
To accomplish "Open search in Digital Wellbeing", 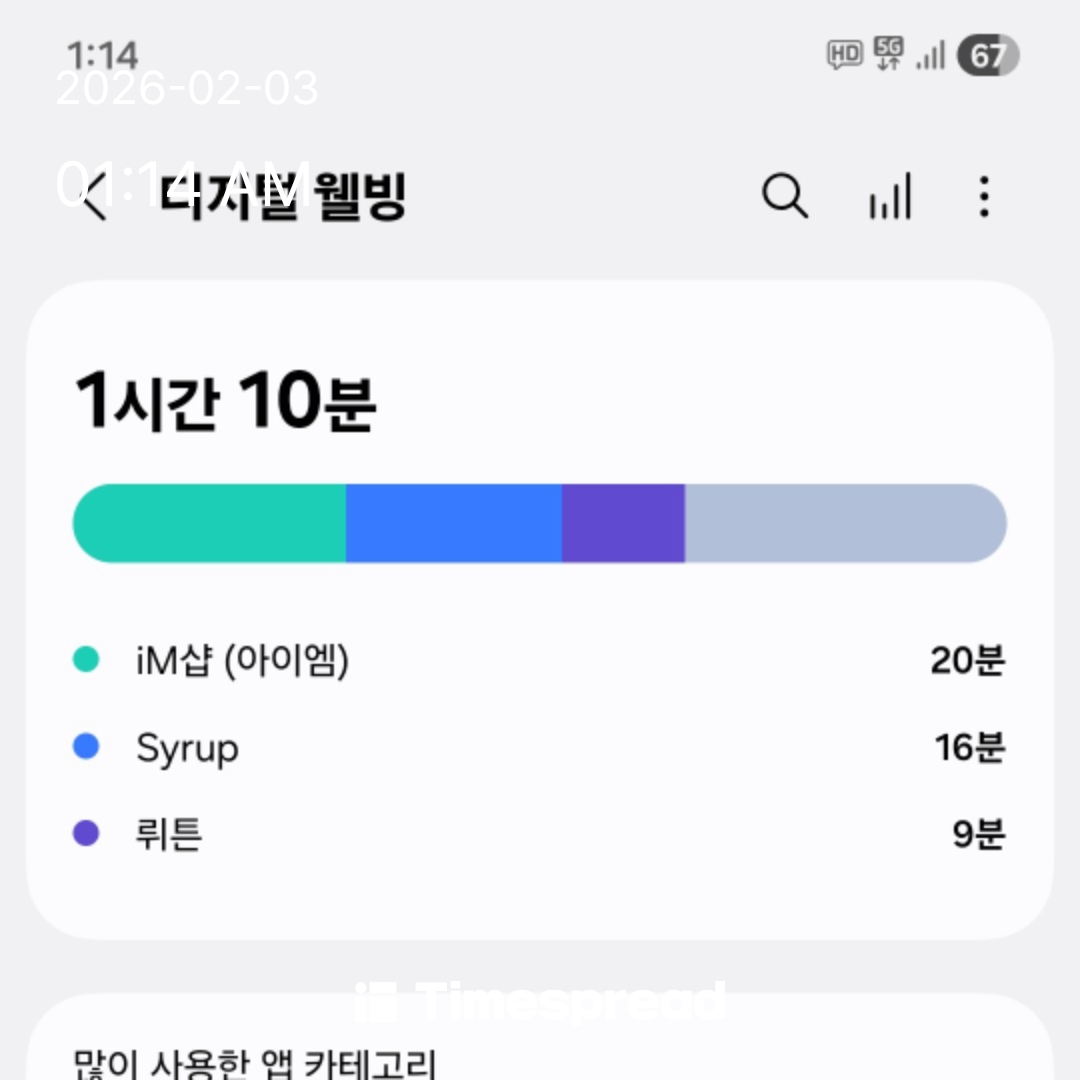I will click(785, 196).
